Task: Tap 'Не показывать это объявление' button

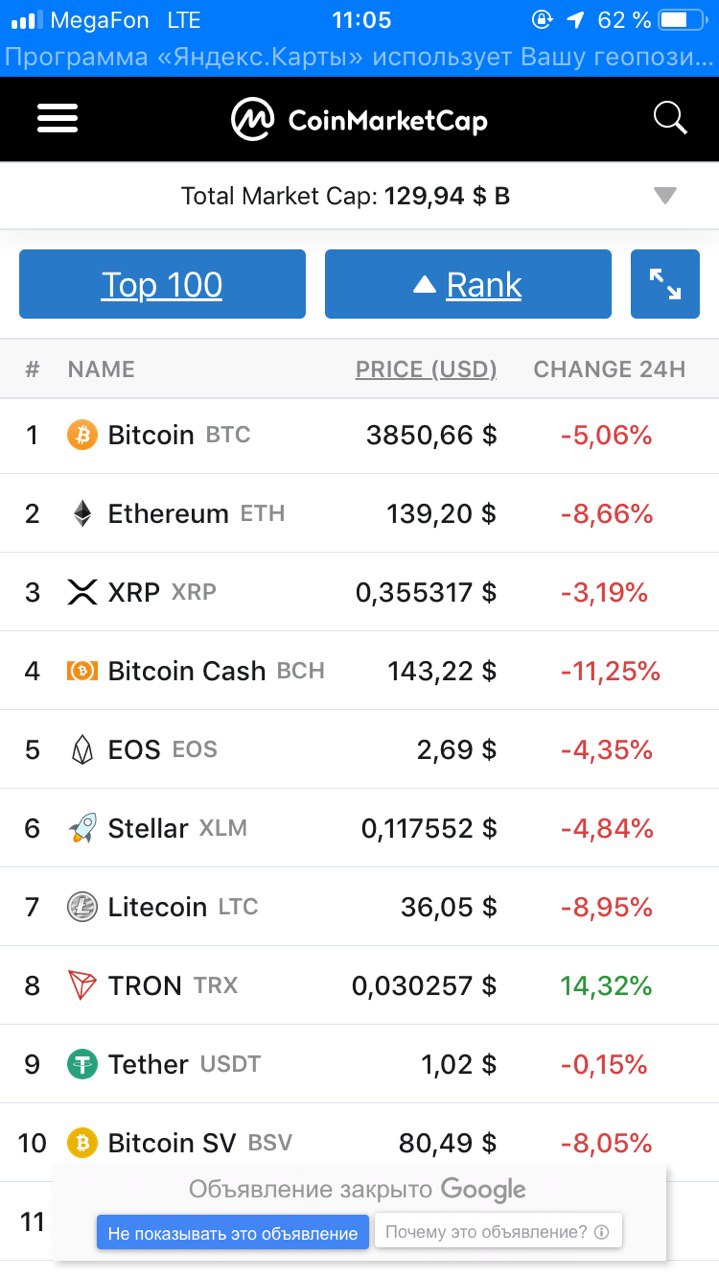Action: coord(233,1233)
